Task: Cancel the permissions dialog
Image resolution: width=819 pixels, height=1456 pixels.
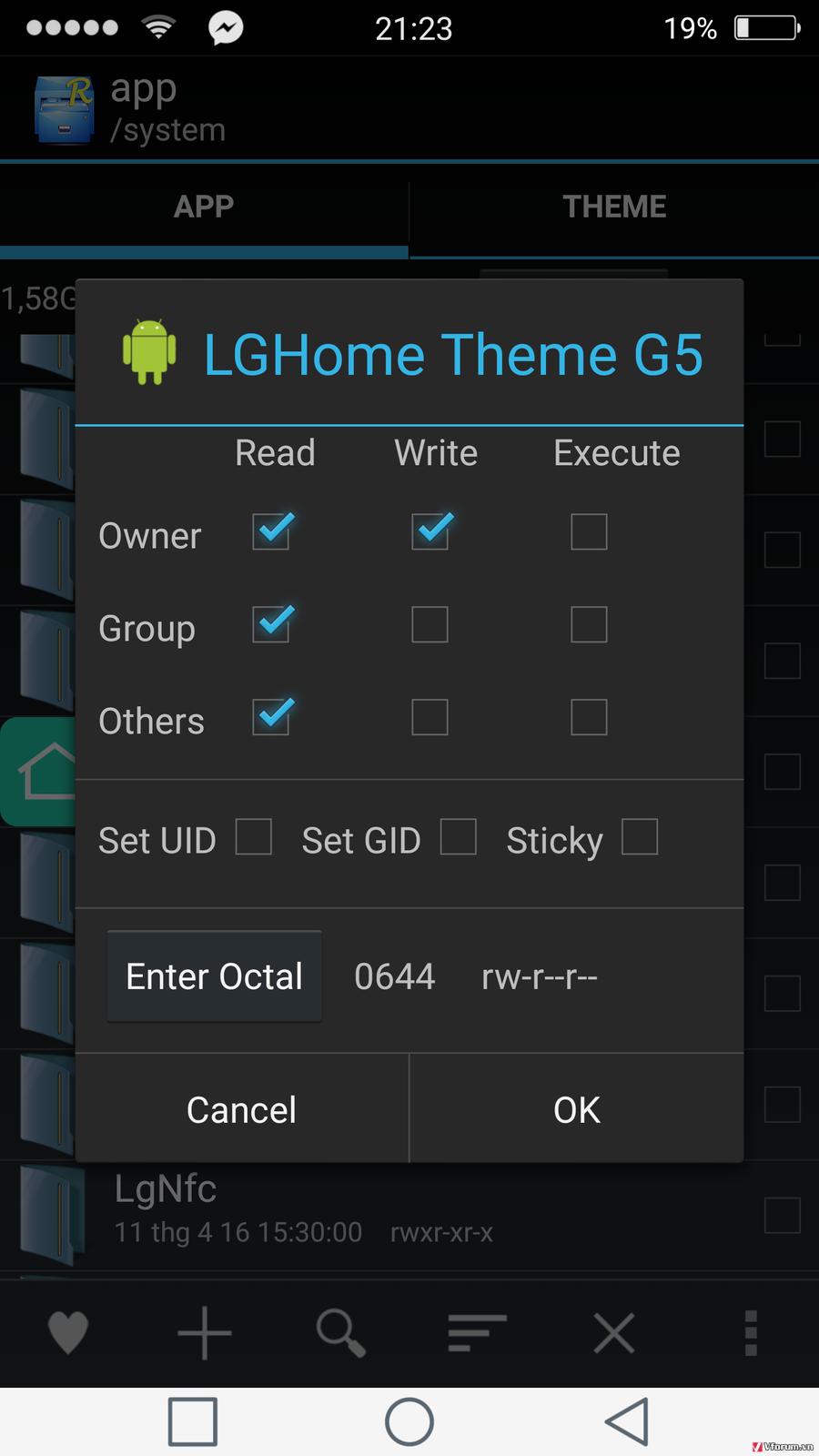Action: (x=242, y=1109)
